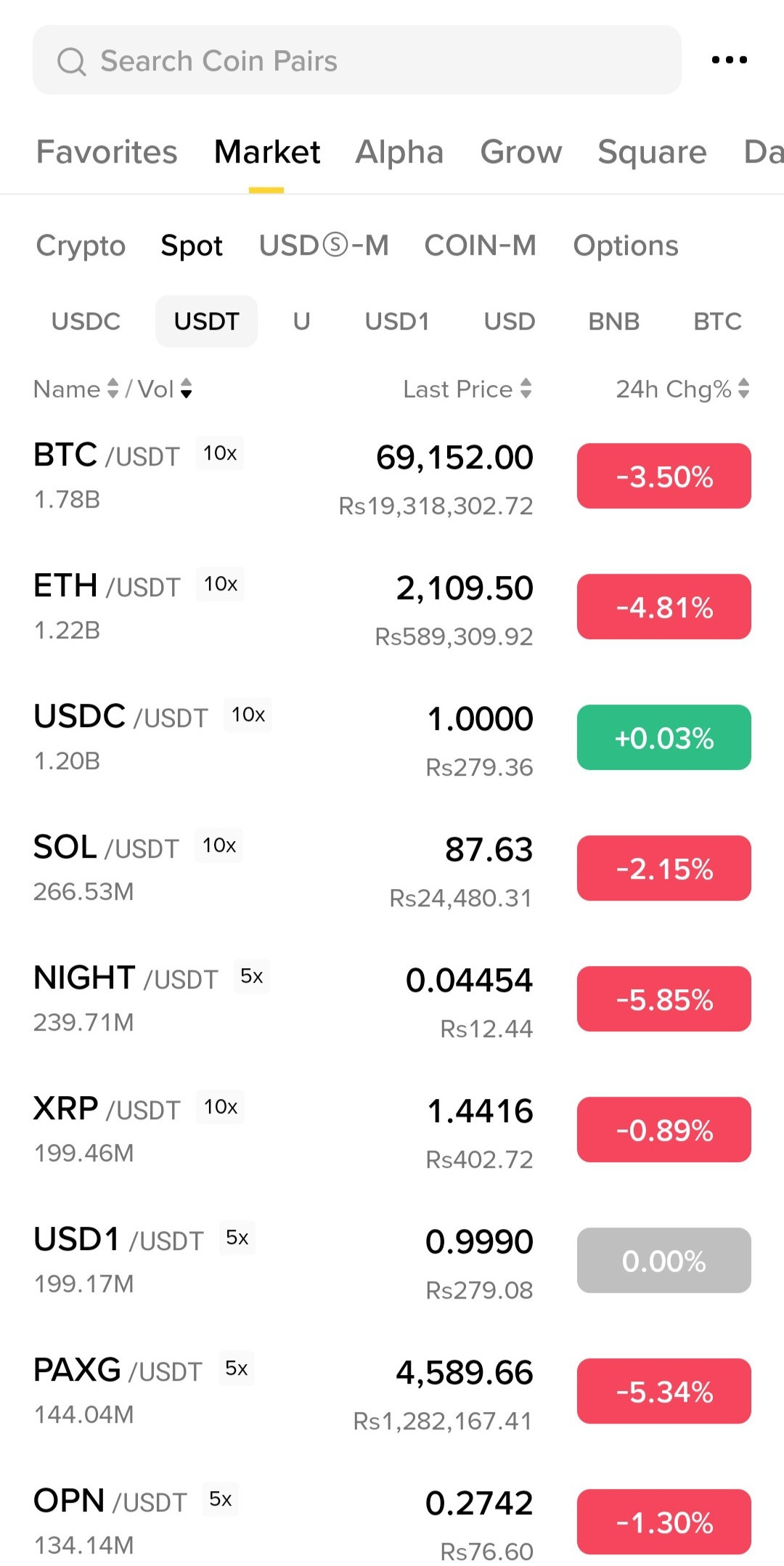Viewport: 784px width, 1566px height.
Task: Open the BTC/USDT pair
Action: click(290, 476)
